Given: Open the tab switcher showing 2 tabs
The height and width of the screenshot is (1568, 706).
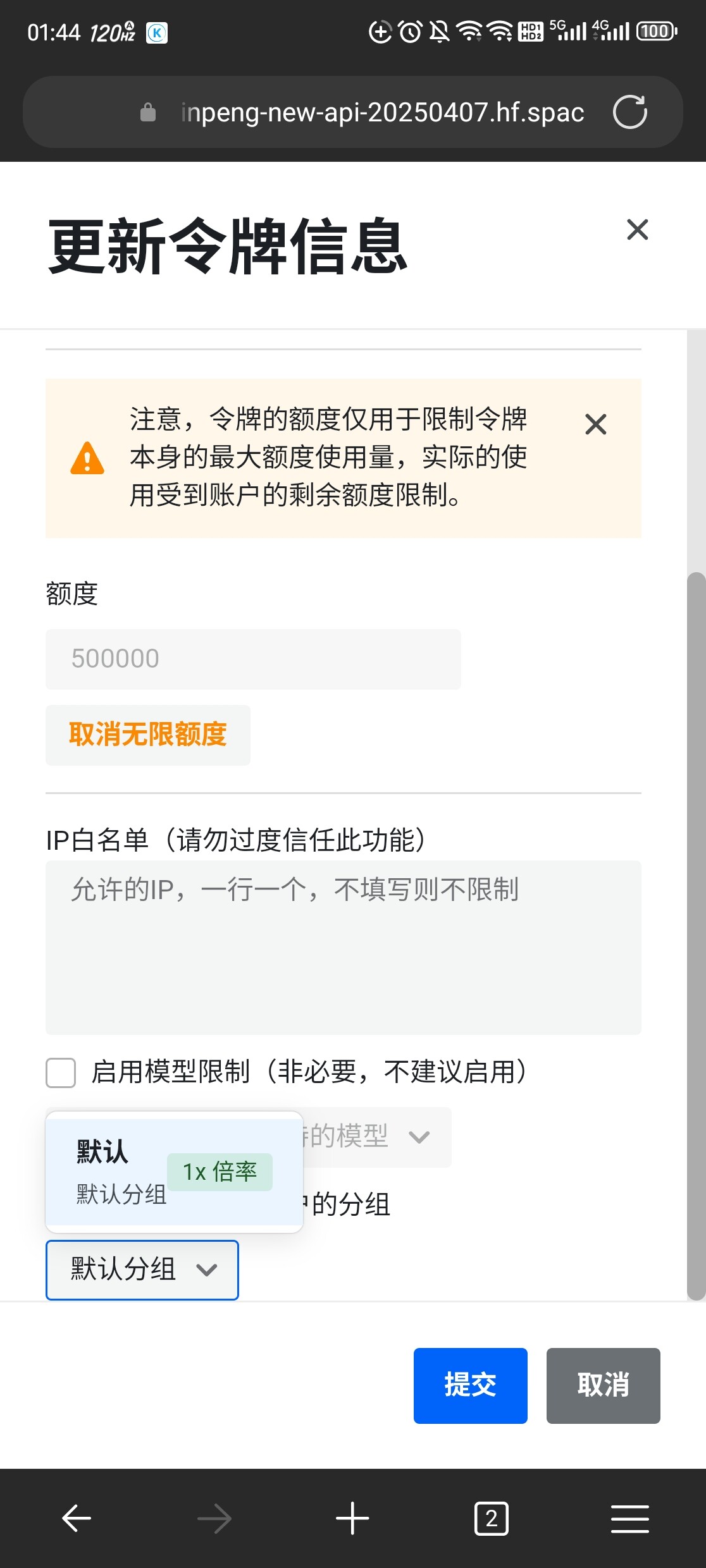Looking at the screenshot, I should 492,1518.
